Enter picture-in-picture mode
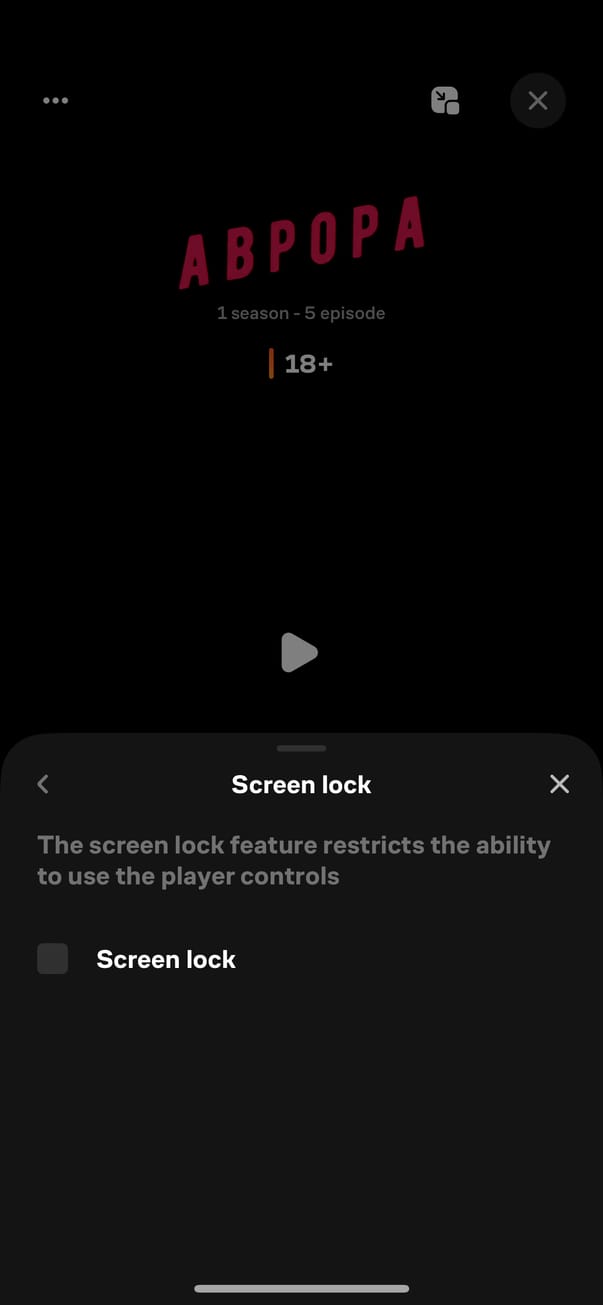 point(445,100)
